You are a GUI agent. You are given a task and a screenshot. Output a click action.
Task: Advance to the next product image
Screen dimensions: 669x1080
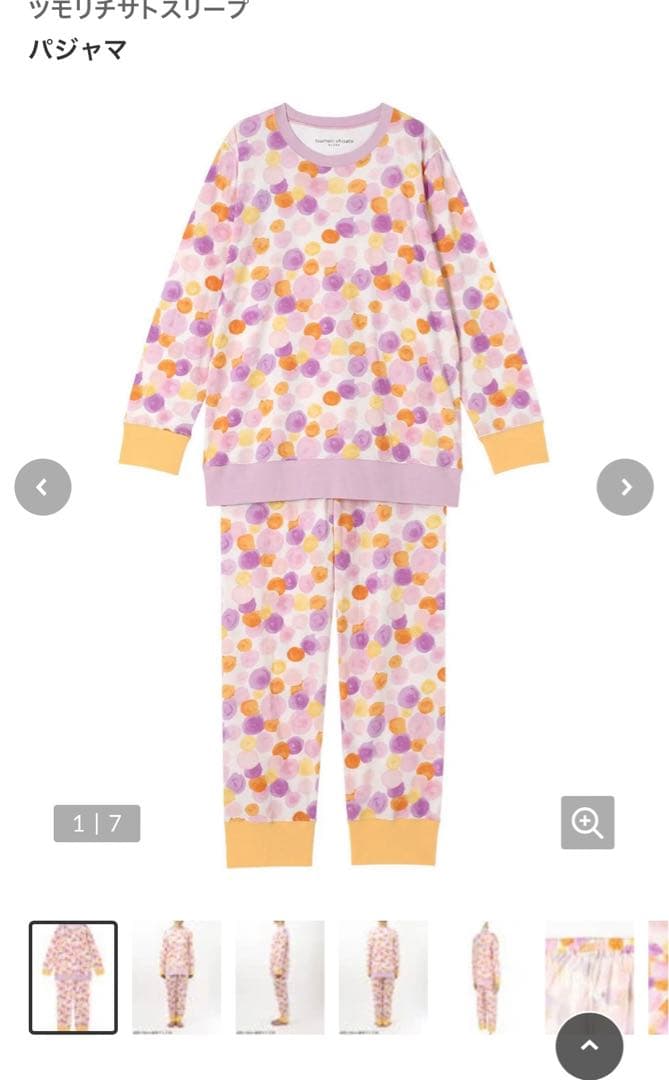click(x=625, y=487)
